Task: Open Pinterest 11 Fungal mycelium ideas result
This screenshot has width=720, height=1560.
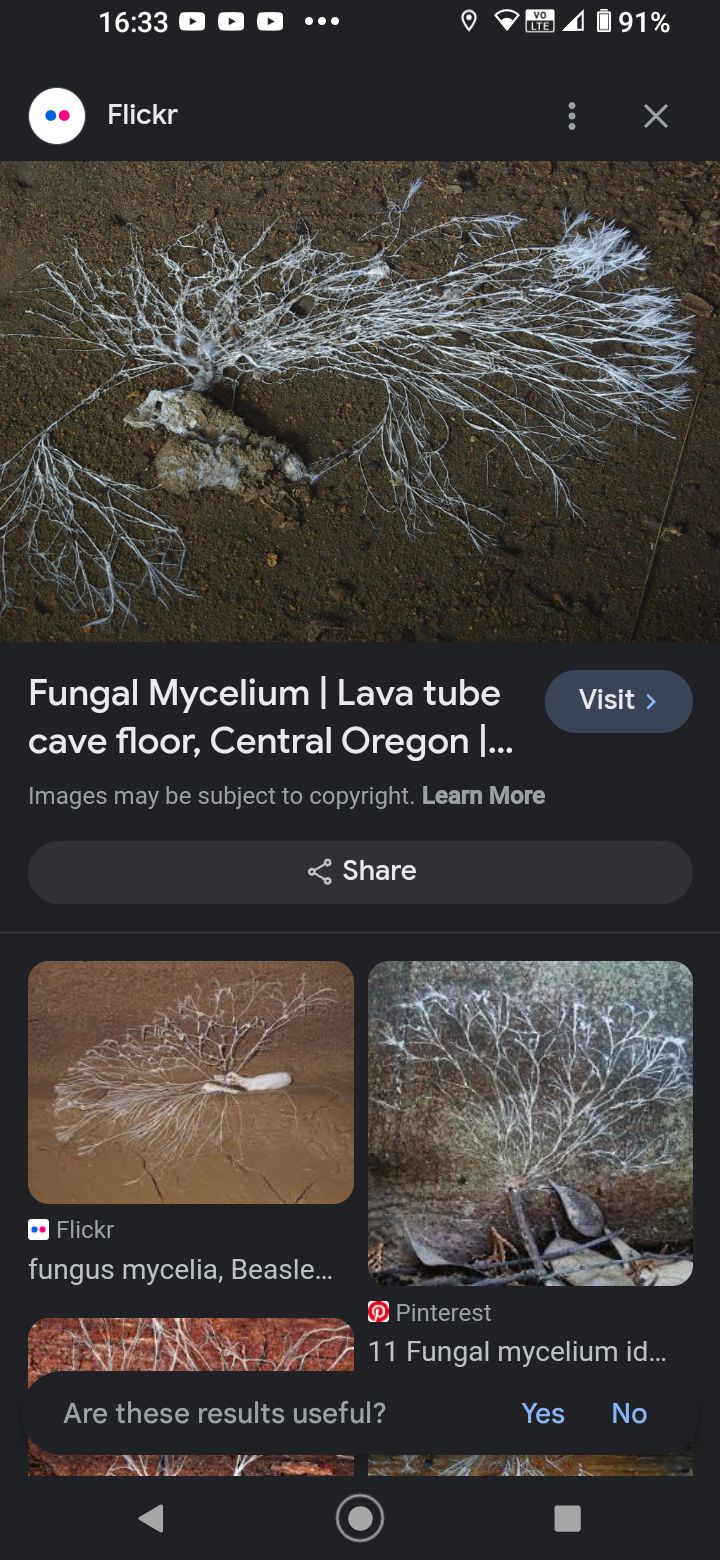Action: coord(530,1122)
